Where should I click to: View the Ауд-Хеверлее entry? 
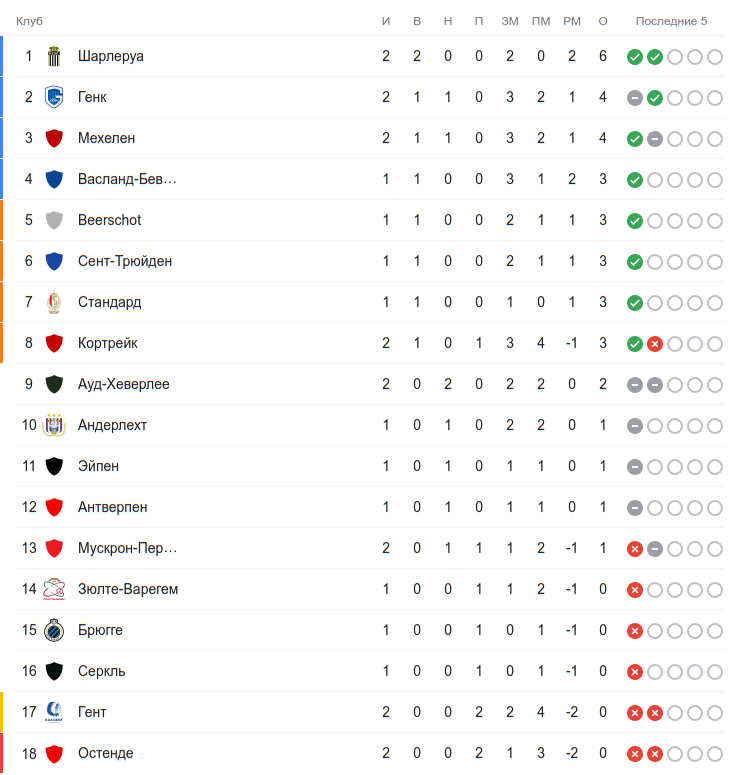(x=124, y=384)
